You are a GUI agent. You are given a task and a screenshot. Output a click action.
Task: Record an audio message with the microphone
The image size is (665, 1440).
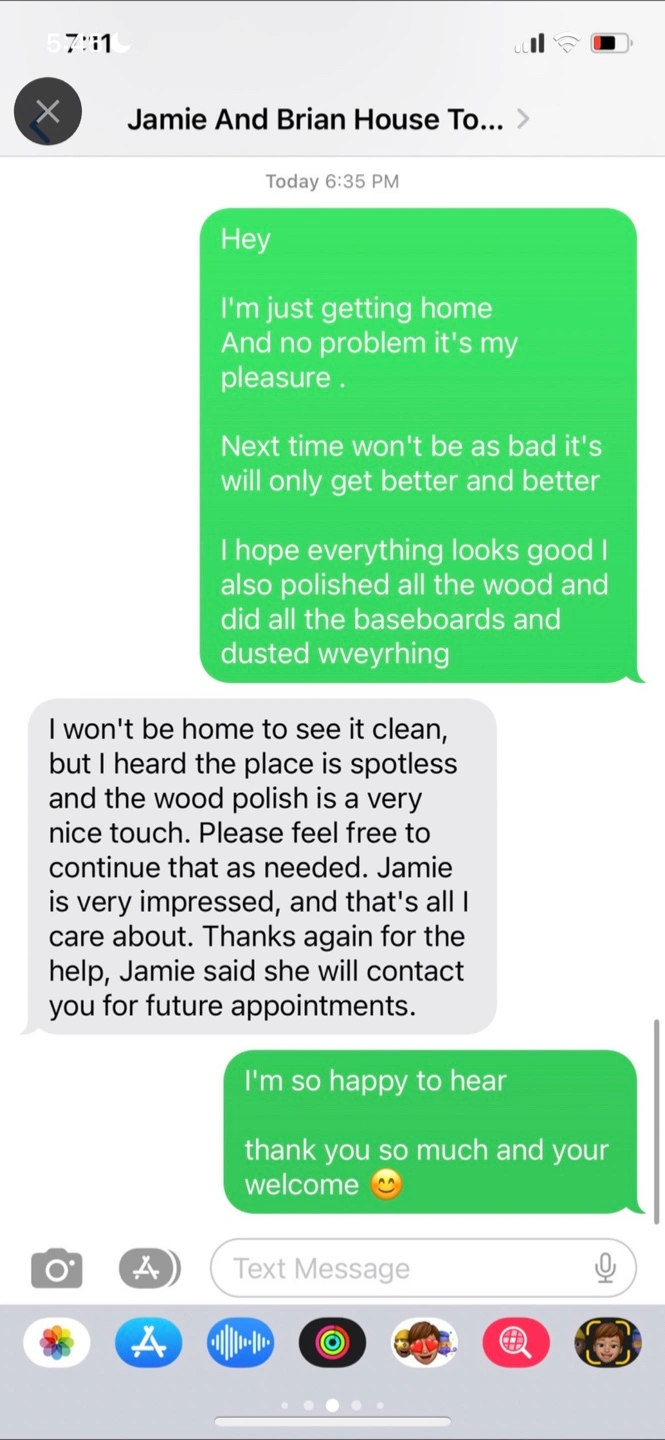(605, 1269)
